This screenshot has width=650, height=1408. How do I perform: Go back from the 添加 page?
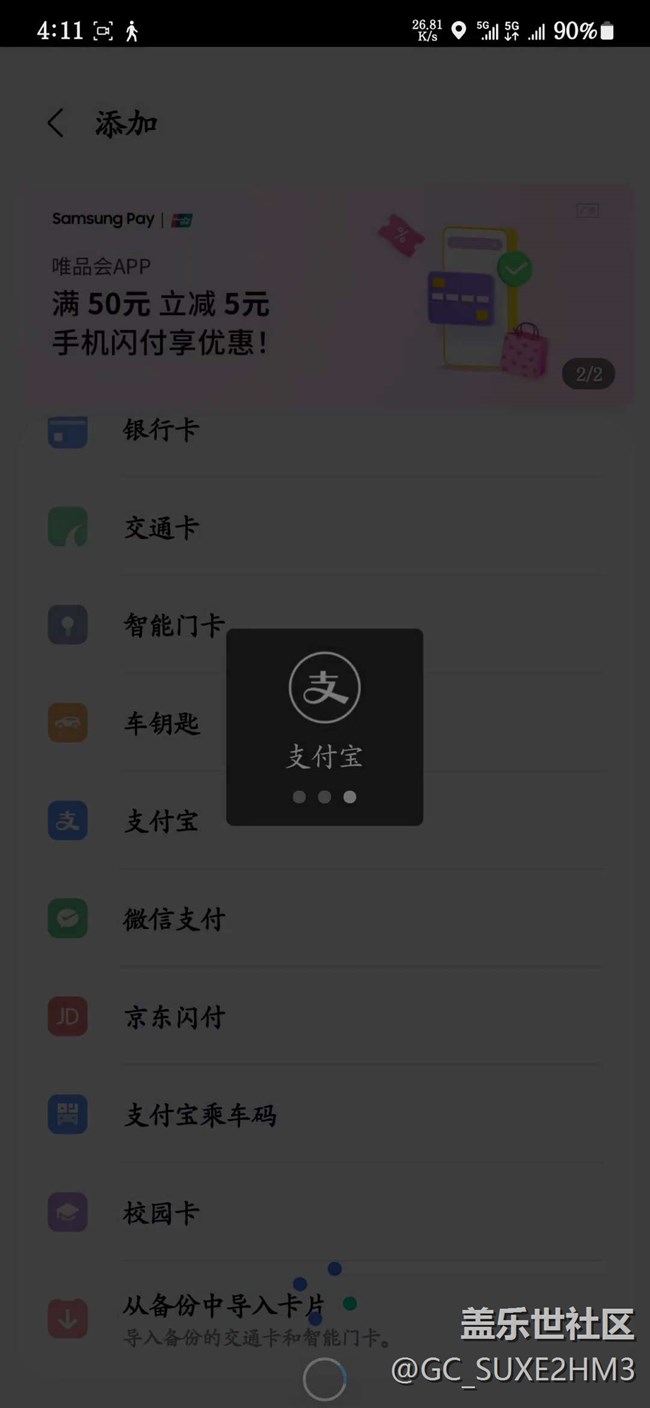[x=56, y=124]
